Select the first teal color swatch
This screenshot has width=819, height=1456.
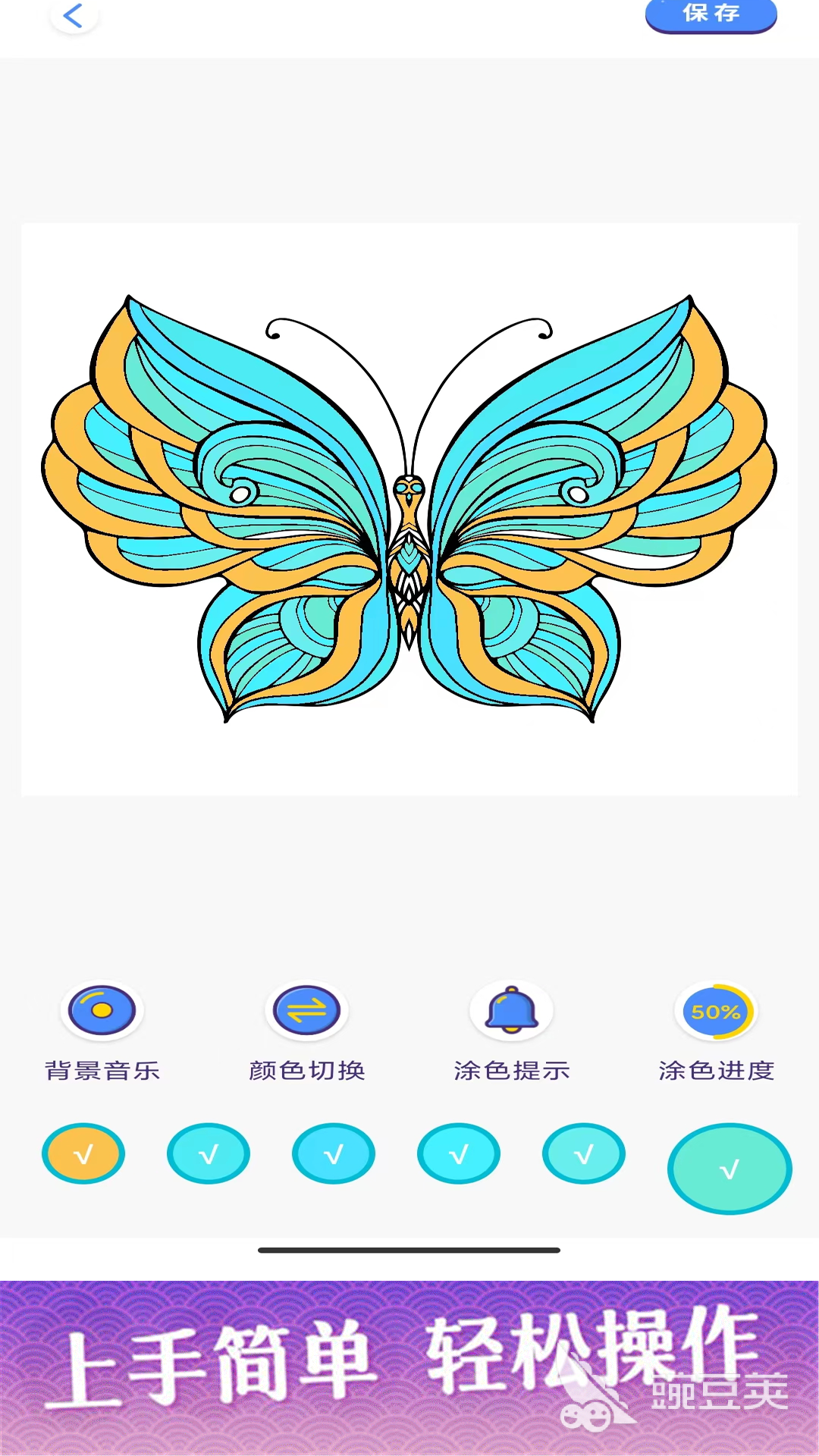click(x=209, y=1153)
